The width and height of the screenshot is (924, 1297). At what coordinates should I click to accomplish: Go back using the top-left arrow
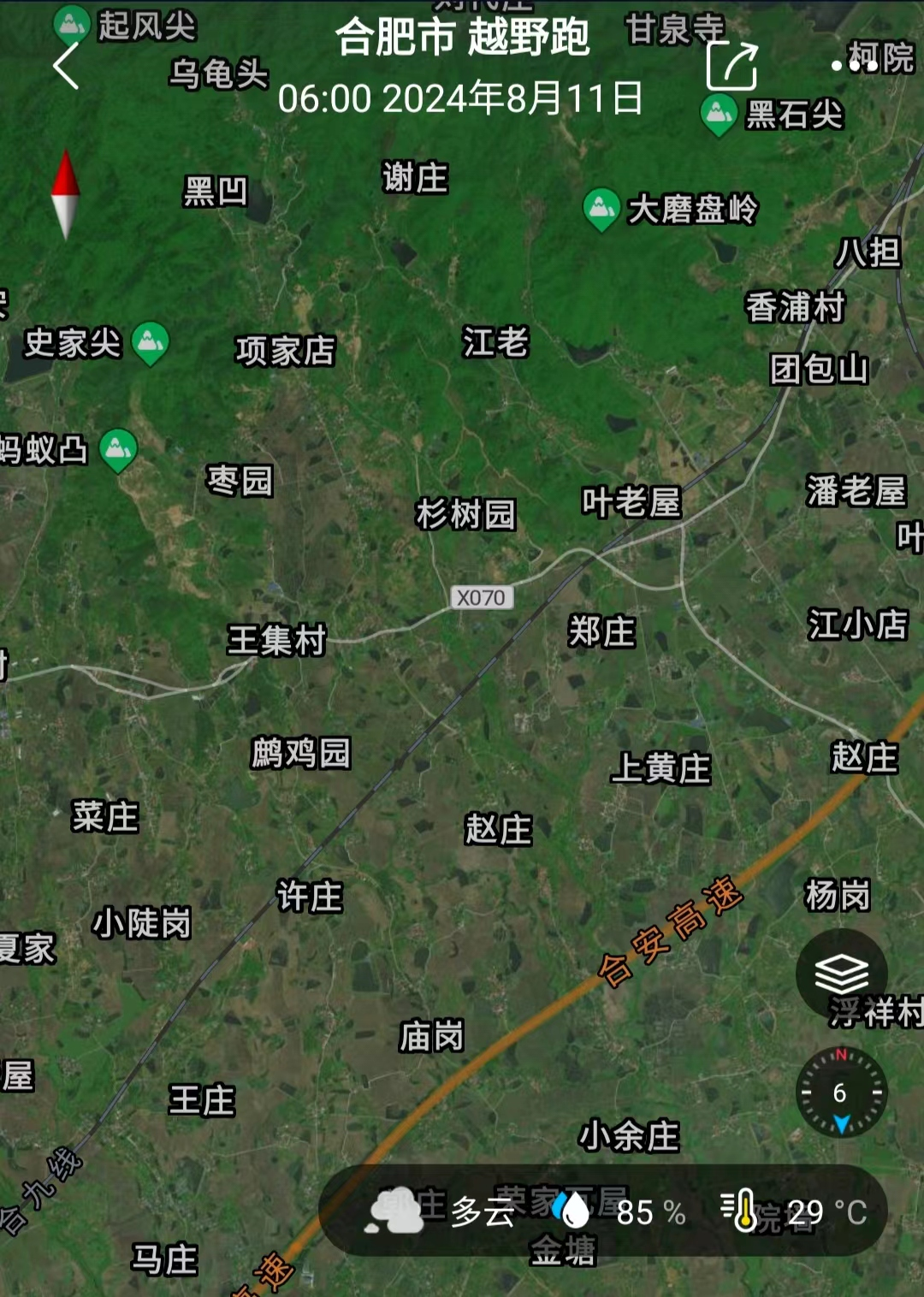(66, 66)
